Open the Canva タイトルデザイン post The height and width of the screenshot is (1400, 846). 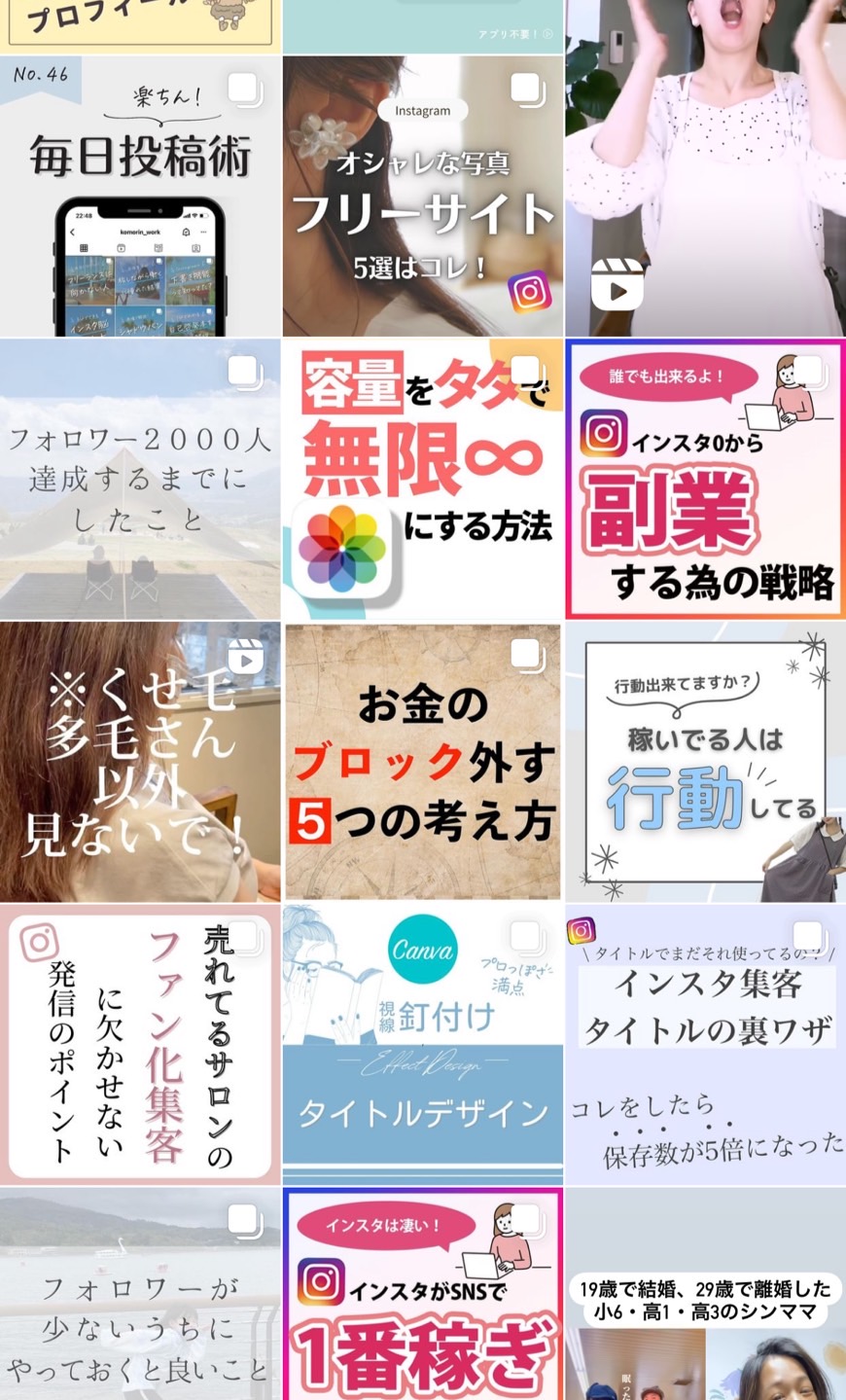423,1046
